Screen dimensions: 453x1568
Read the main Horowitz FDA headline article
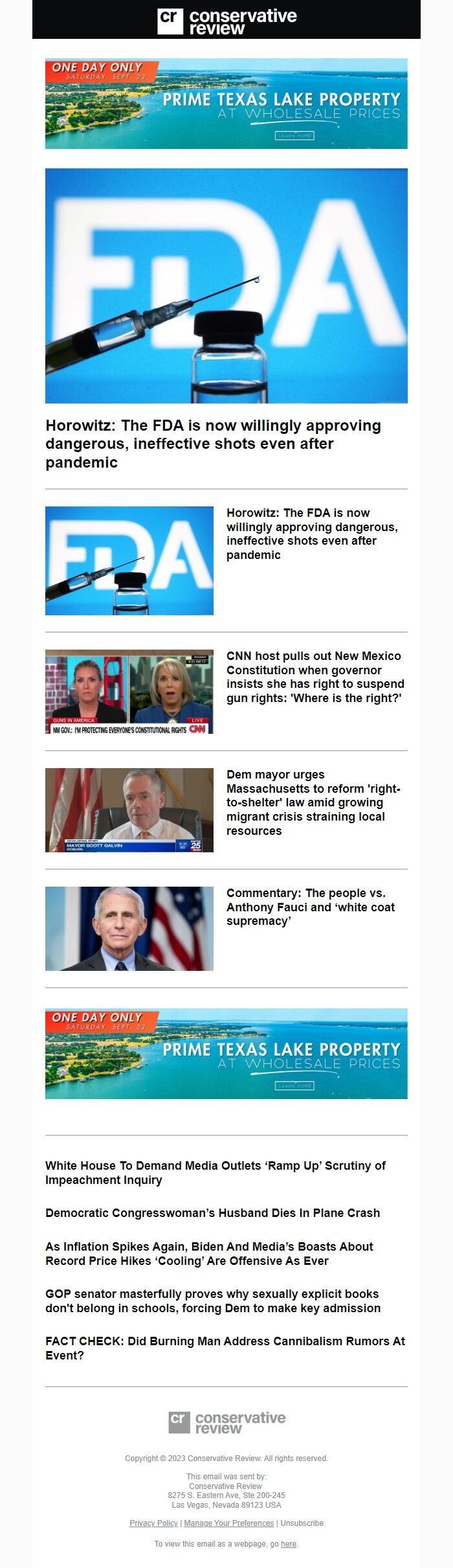pos(213,444)
